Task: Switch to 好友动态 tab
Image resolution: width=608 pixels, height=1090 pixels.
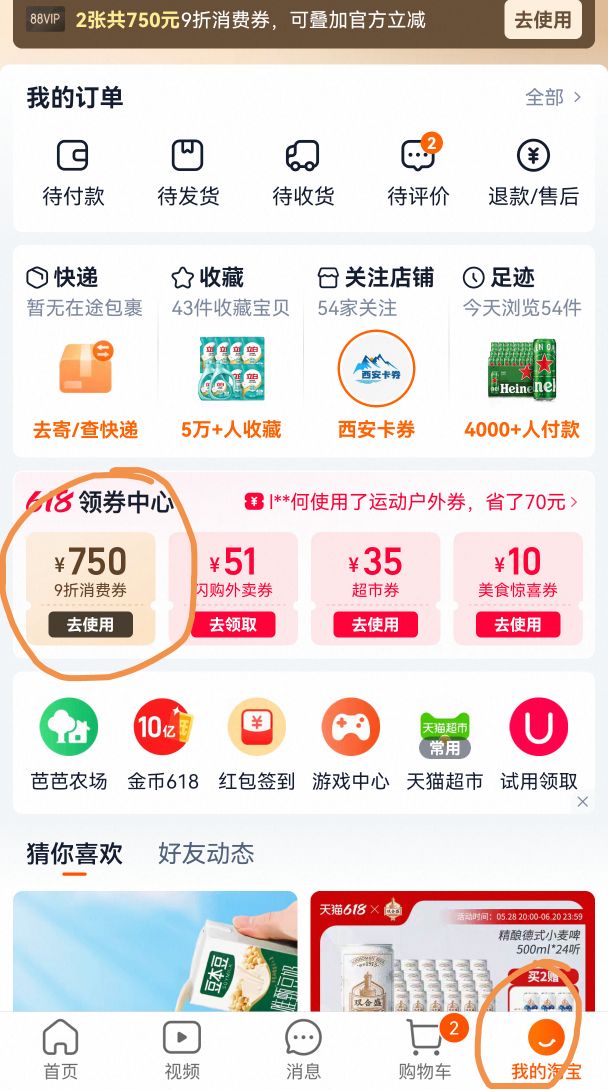Action: click(x=206, y=853)
